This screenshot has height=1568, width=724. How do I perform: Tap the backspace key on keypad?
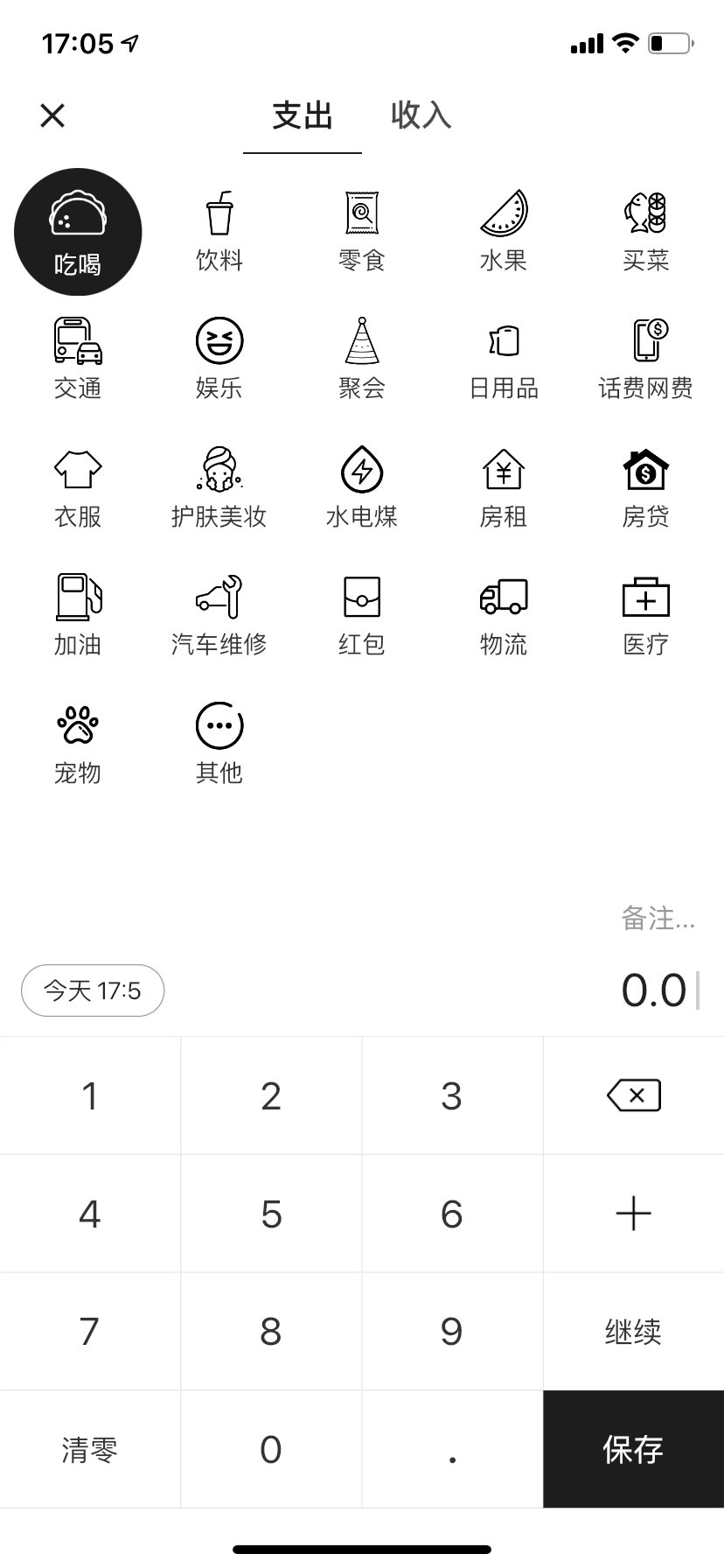click(x=633, y=1095)
